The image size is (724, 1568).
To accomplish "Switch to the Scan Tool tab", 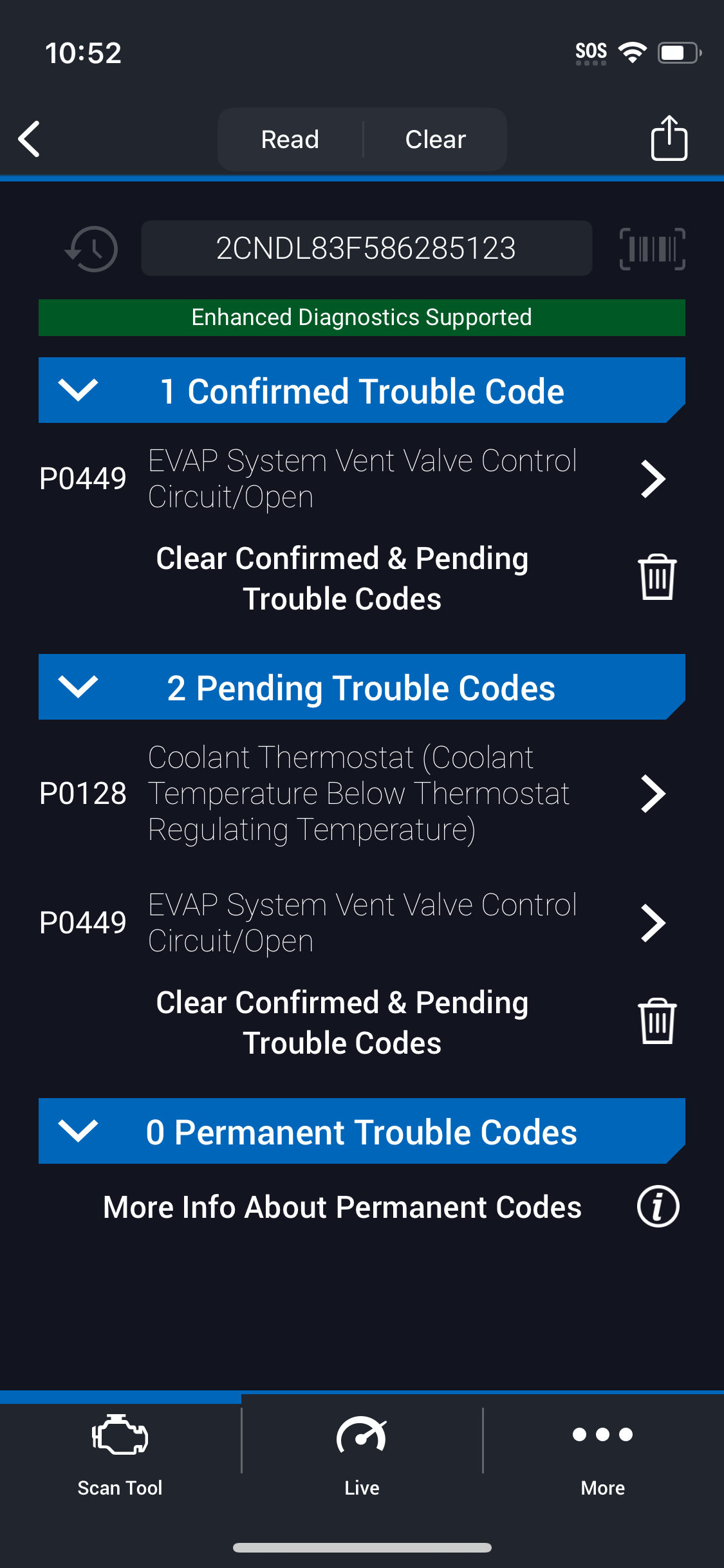I will [x=120, y=1457].
